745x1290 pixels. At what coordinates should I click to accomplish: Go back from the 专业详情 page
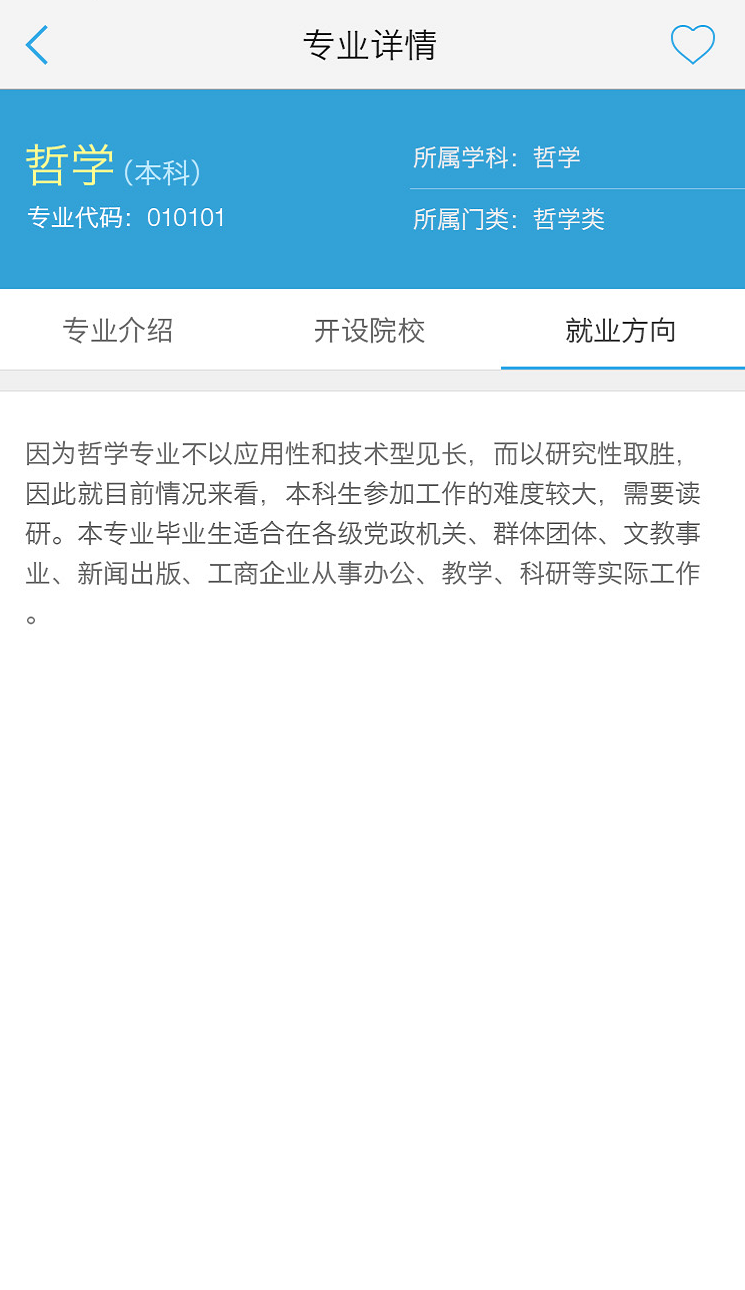(x=37, y=45)
